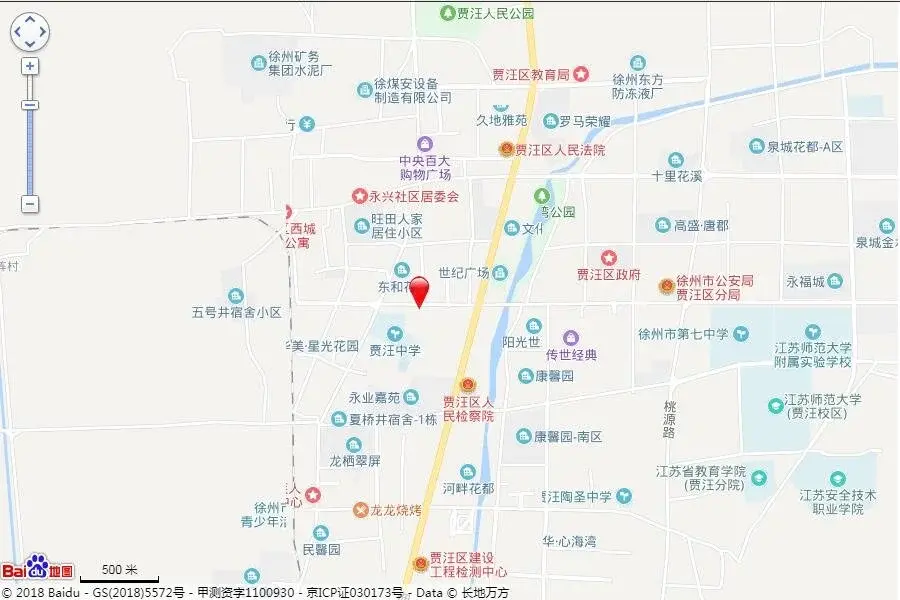Select the red location marker pin
The height and width of the screenshot is (600, 900).
(421, 289)
